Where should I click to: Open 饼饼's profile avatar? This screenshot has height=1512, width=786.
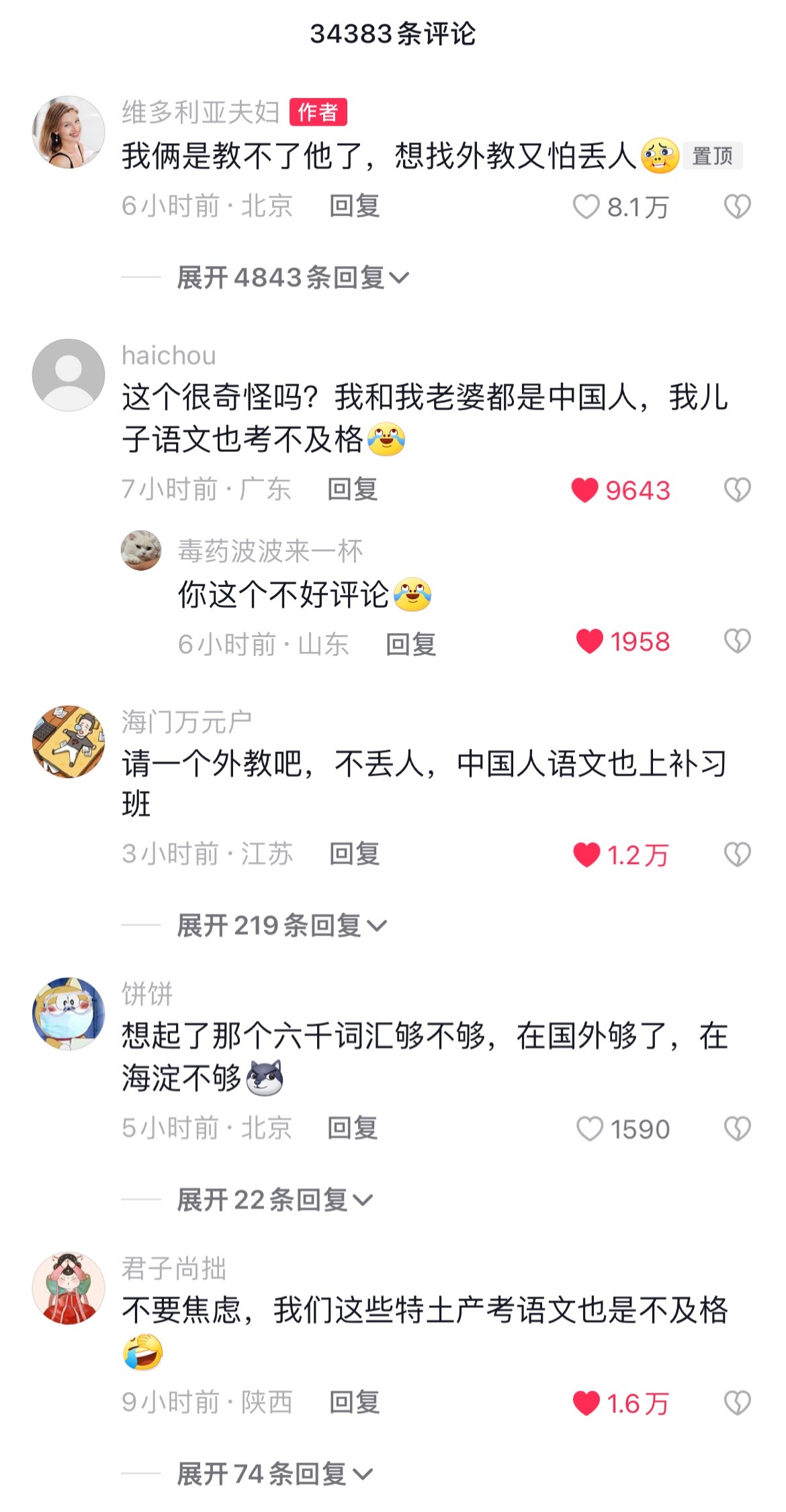coord(69,1014)
